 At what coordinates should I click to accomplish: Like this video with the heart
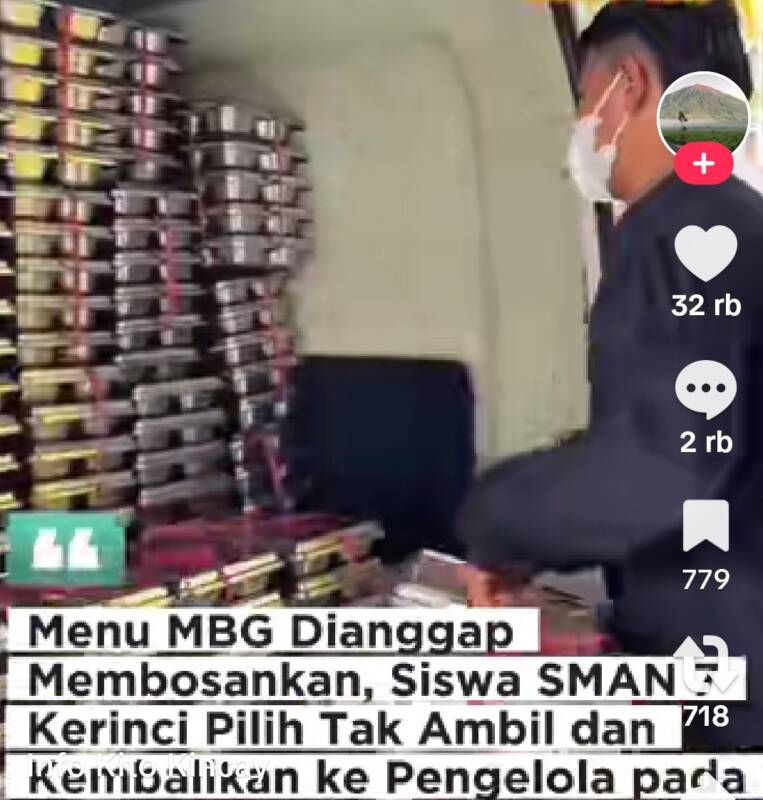[x=705, y=254]
